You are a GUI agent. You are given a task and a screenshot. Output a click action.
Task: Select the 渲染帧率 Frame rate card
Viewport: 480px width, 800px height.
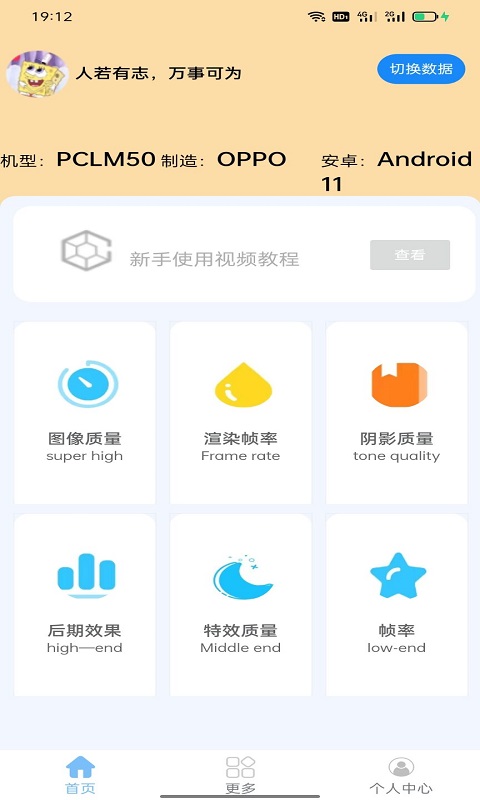(x=241, y=413)
